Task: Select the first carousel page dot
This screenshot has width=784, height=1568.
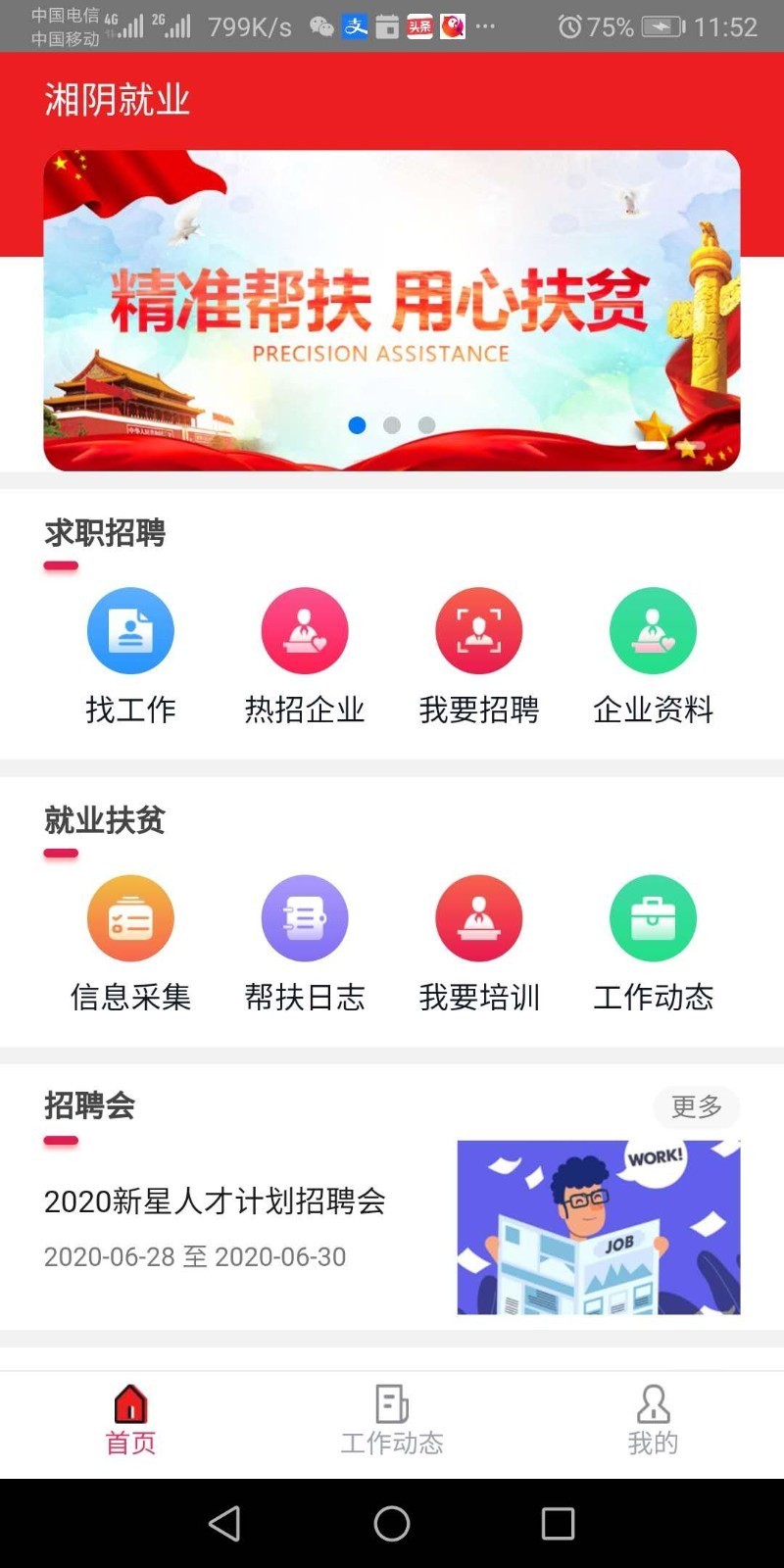Action: pos(358,425)
